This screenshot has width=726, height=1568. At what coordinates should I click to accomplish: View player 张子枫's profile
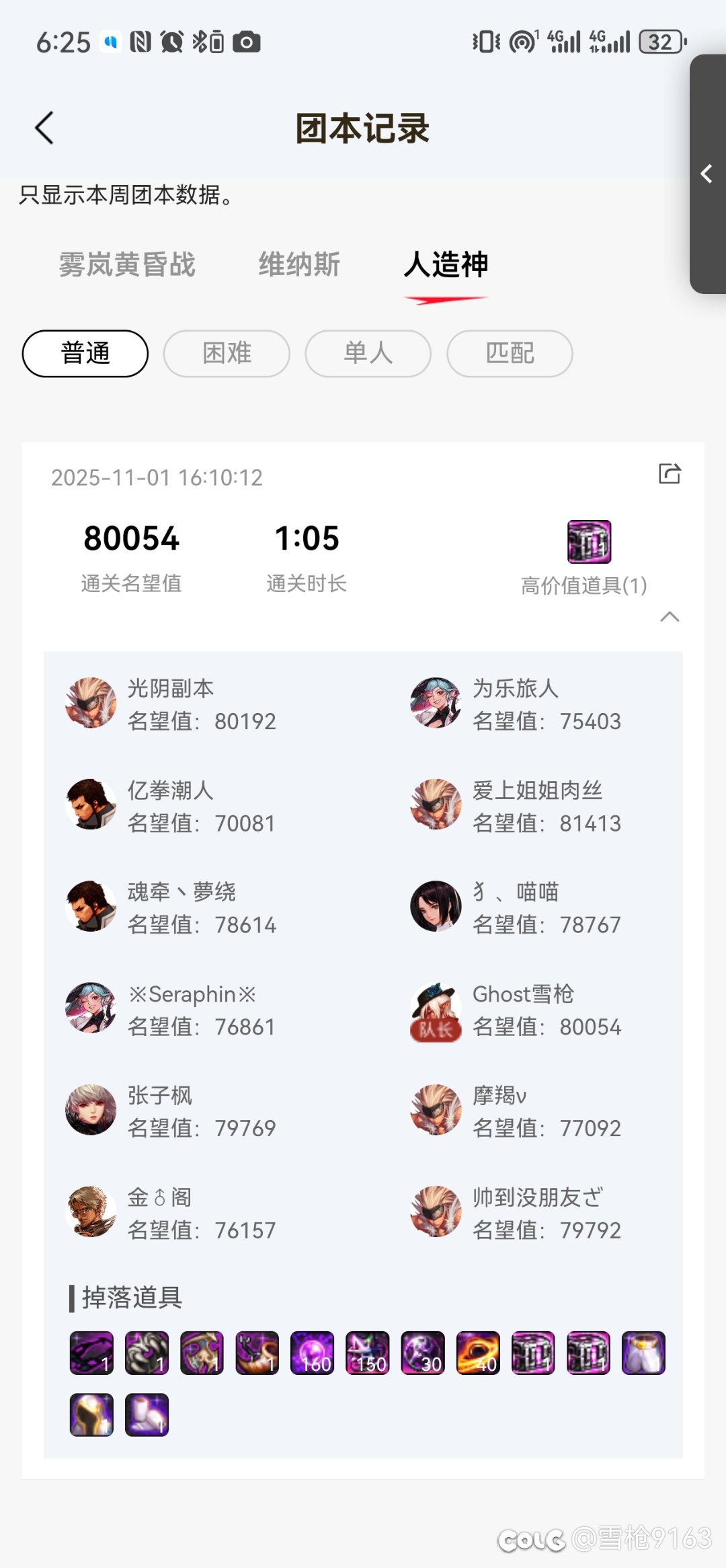pos(91,1110)
